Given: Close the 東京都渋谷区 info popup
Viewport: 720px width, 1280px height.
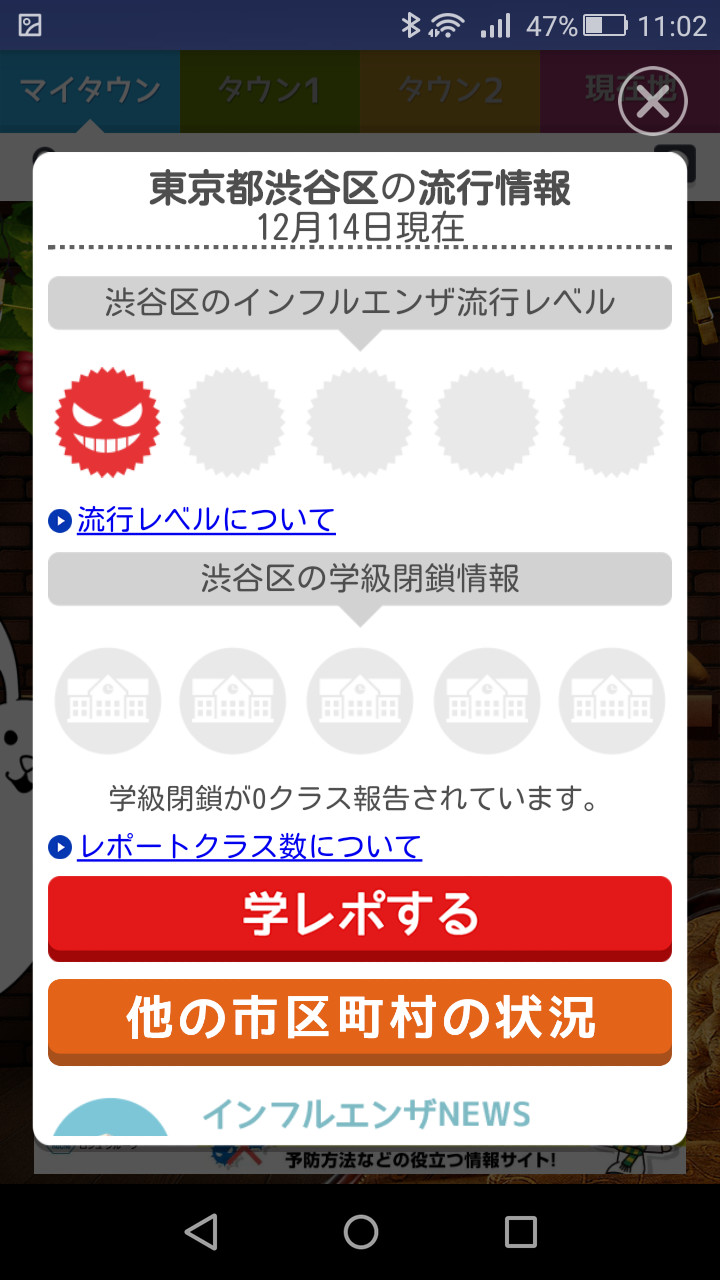Looking at the screenshot, I should tap(652, 101).
